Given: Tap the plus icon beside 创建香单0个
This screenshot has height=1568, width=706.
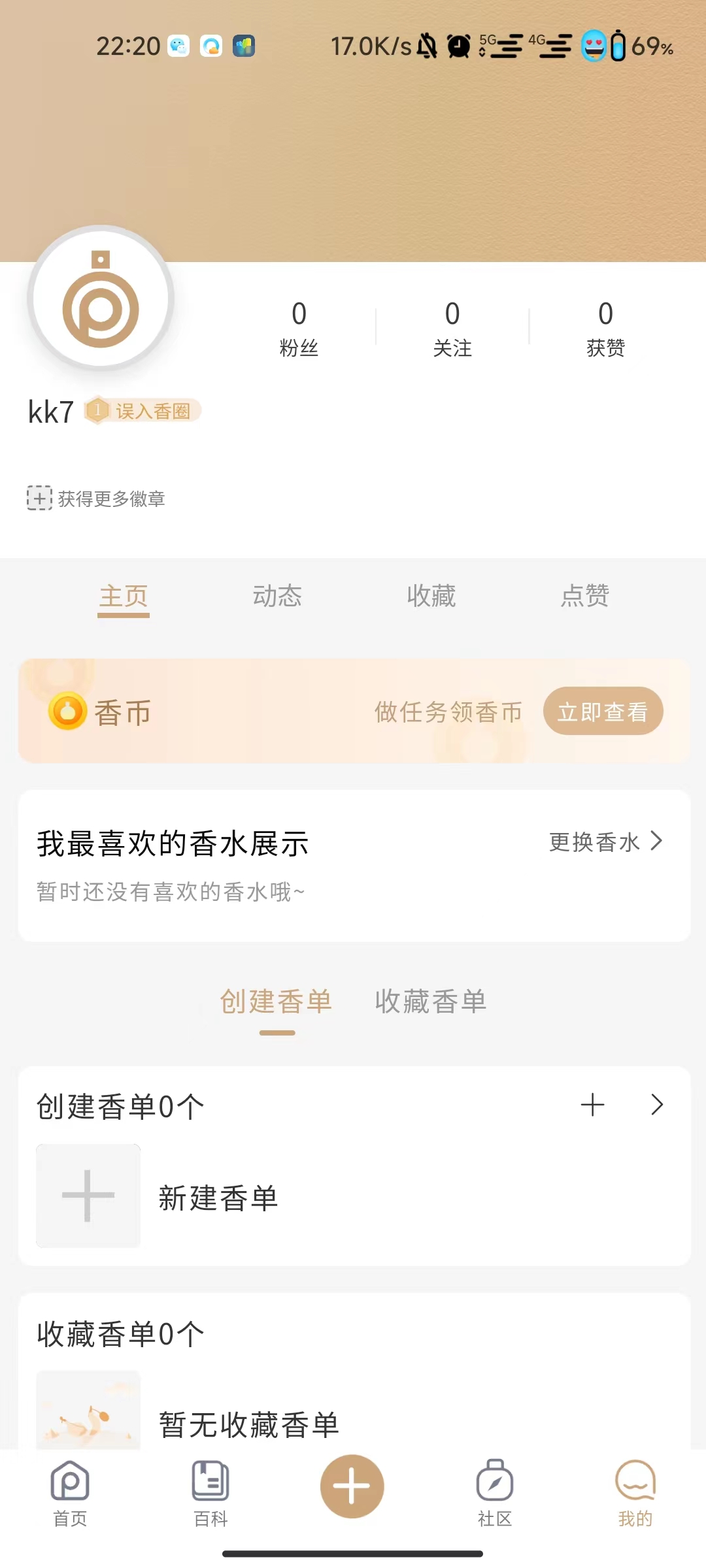Looking at the screenshot, I should click(592, 1105).
